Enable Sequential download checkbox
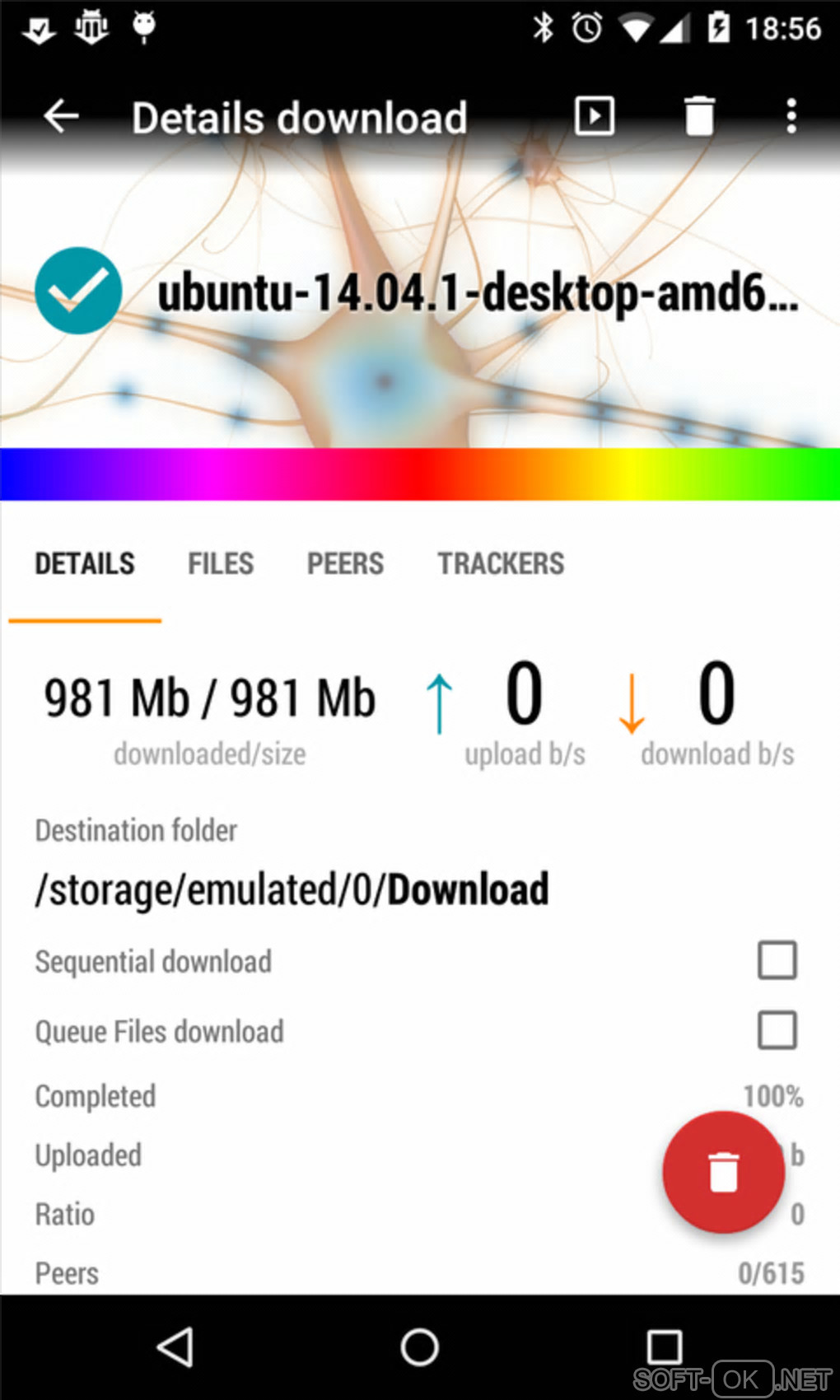The width and height of the screenshot is (840, 1400). (777, 960)
